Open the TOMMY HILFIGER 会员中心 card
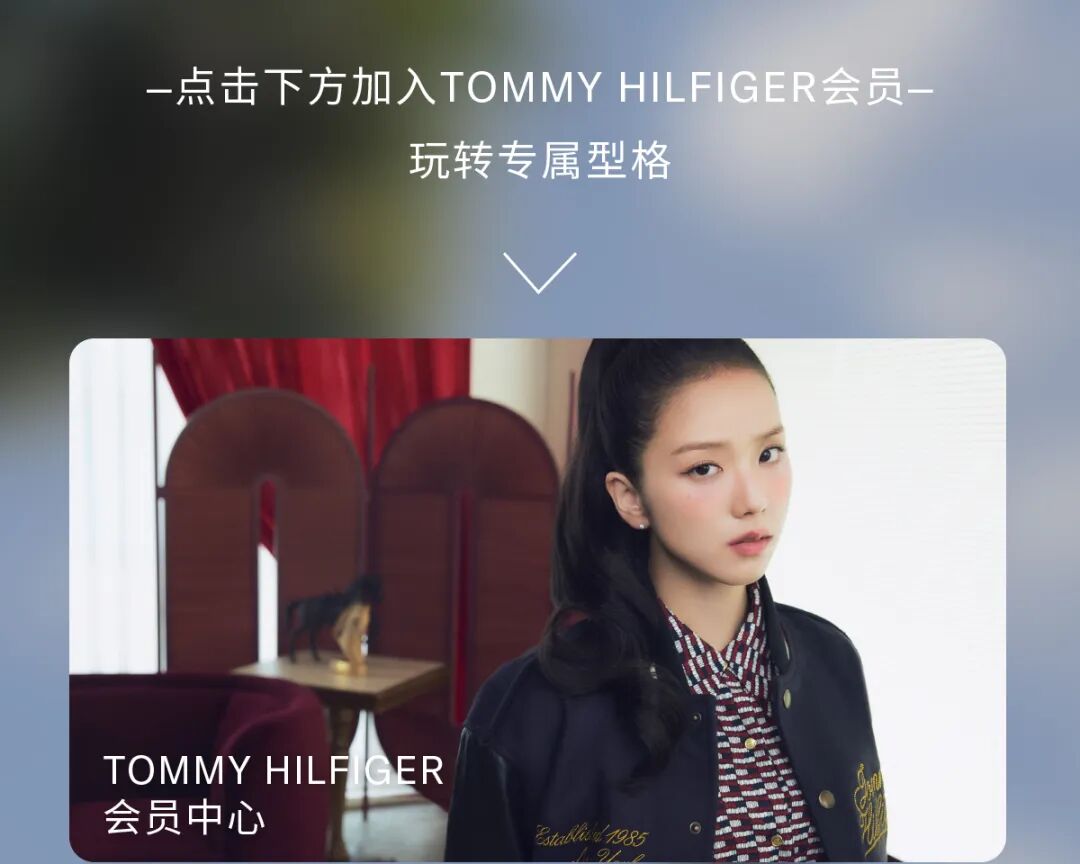Viewport: 1080px width, 864px height. tap(537, 600)
